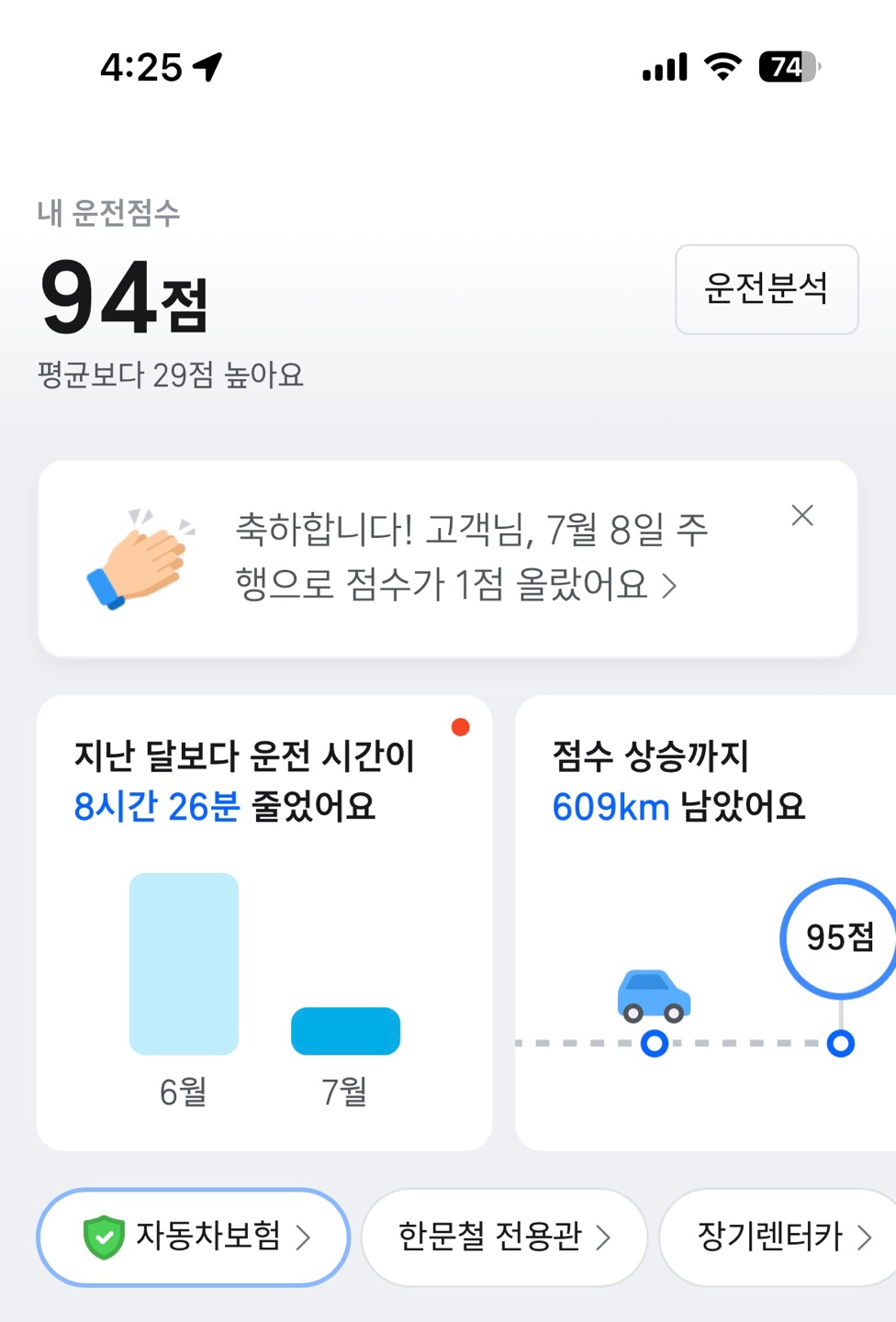Expand 한문철 전용관 using its chevron

click(606, 1237)
